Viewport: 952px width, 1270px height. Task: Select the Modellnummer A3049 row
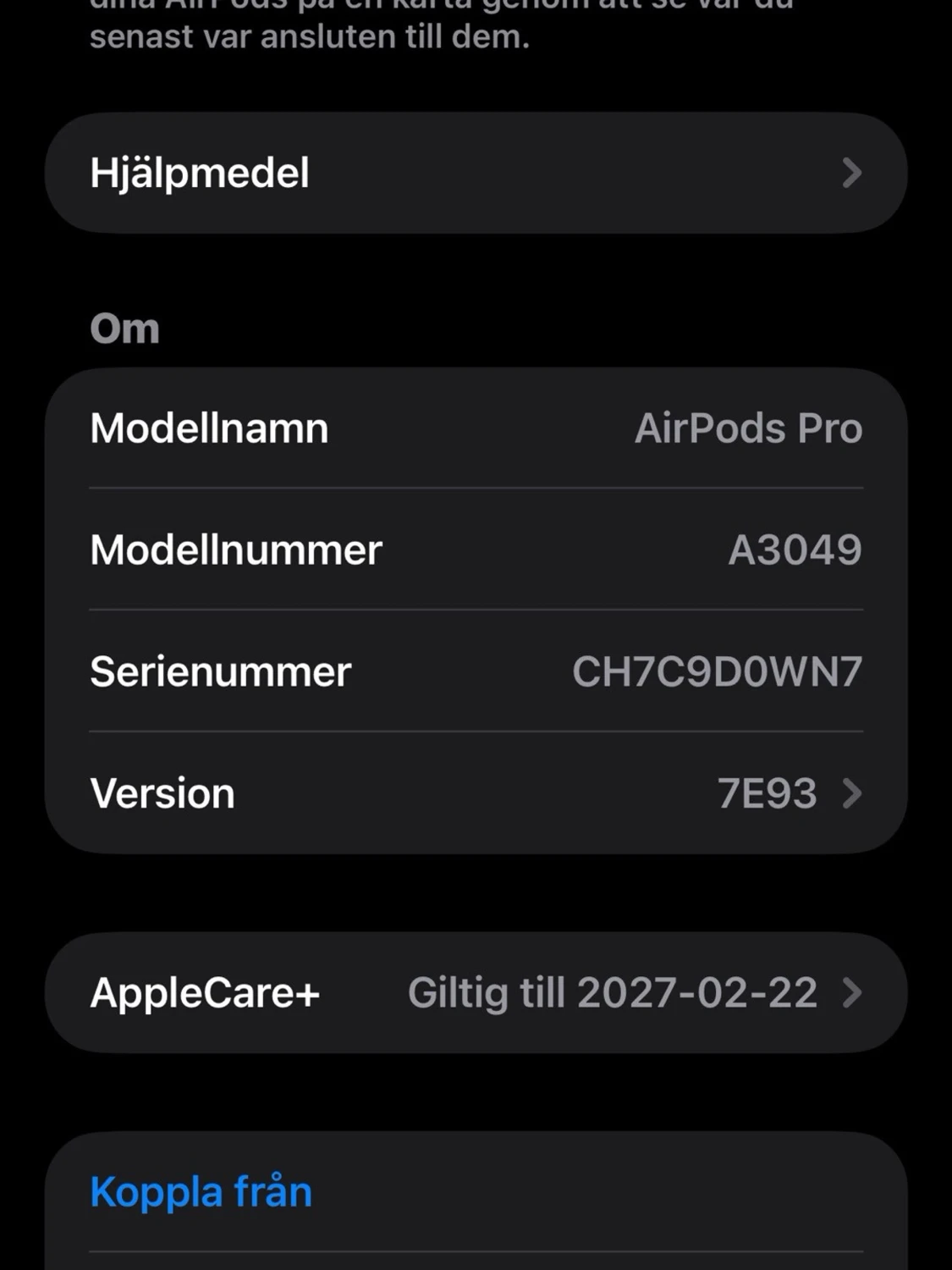pyautogui.click(x=476, y=549)
